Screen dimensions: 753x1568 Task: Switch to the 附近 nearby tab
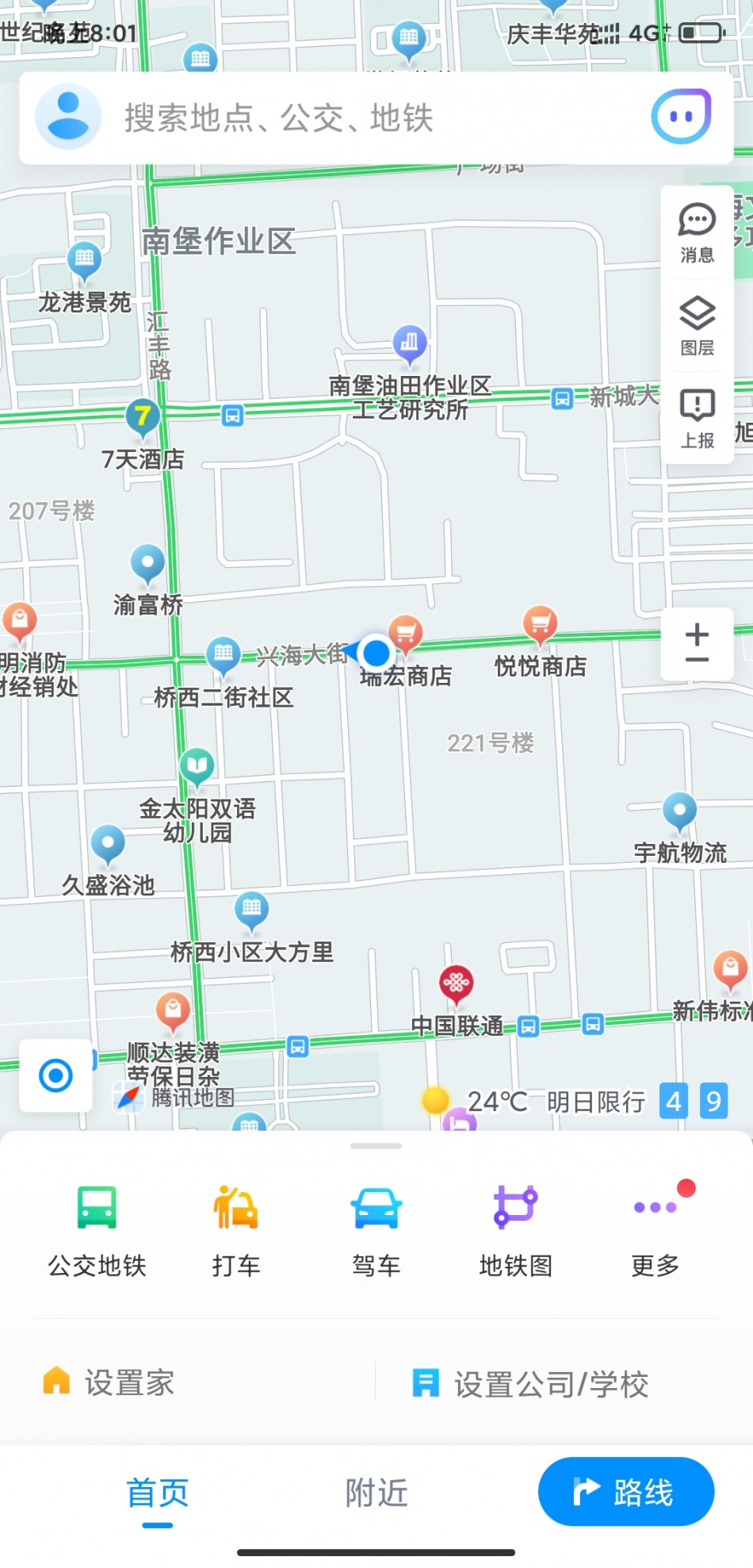[376, 1493]
